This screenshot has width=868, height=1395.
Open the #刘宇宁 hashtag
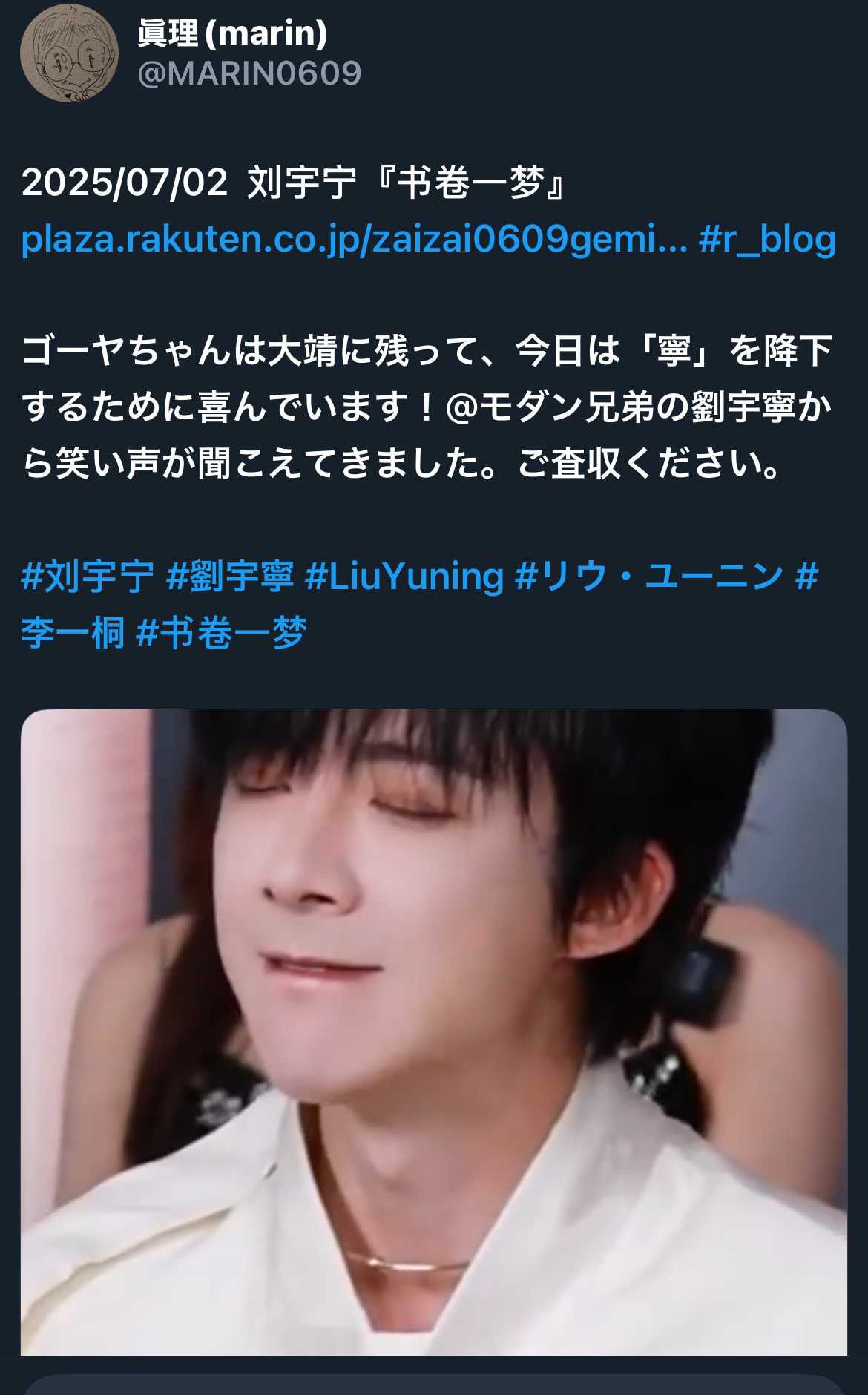pos(88,577)
